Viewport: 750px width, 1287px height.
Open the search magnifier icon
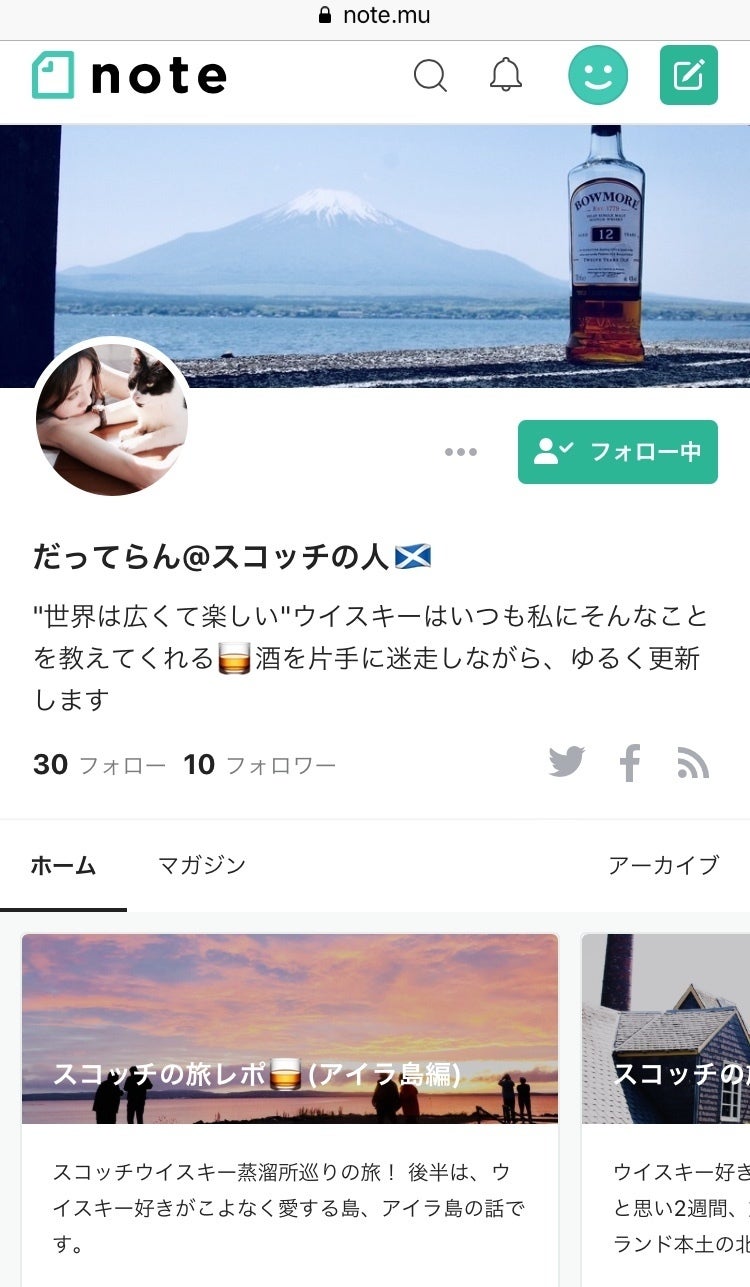point(430,75)
